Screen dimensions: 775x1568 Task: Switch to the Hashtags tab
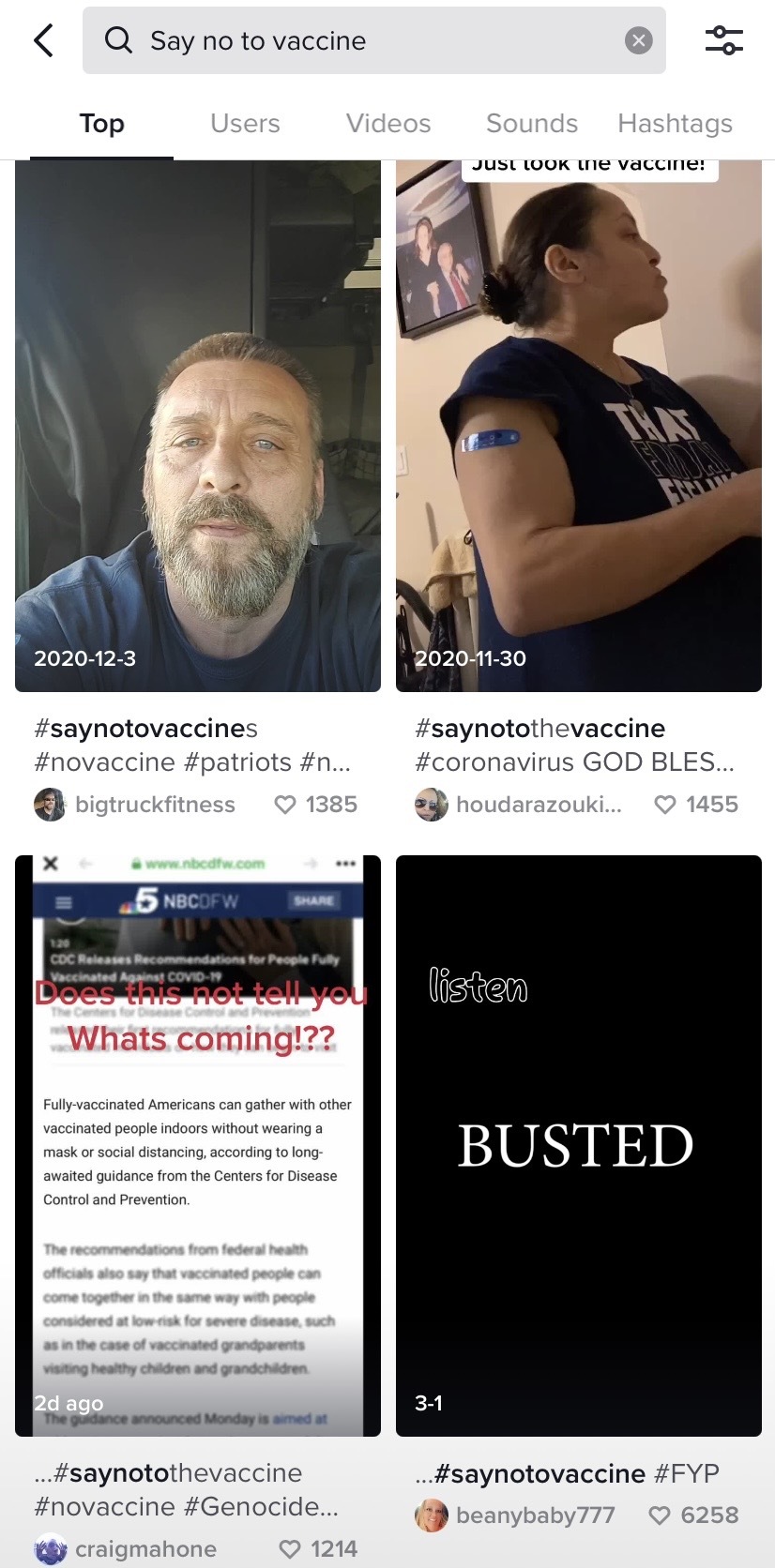point(675,124)
